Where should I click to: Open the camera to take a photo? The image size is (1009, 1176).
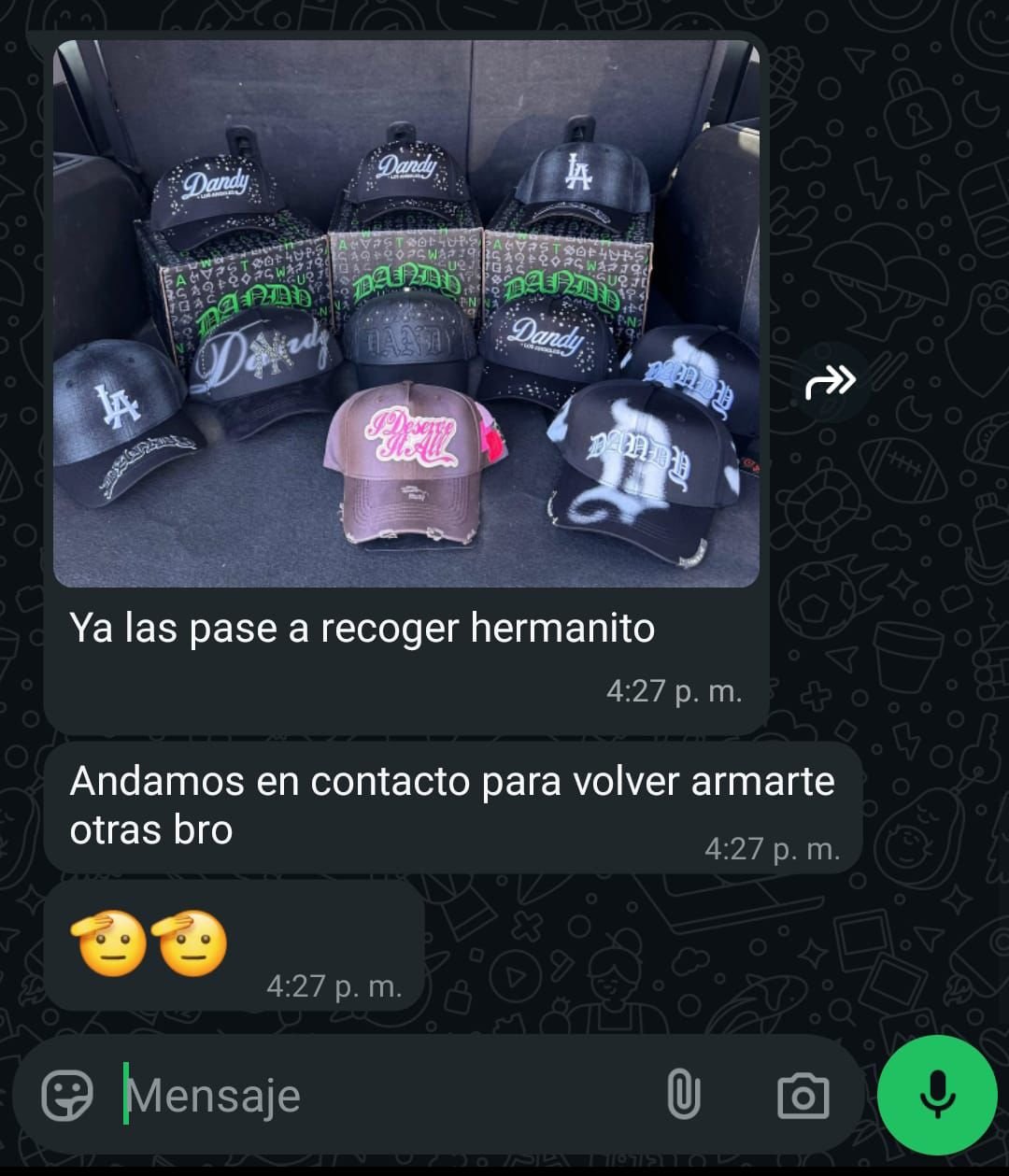click(803, 1096)
